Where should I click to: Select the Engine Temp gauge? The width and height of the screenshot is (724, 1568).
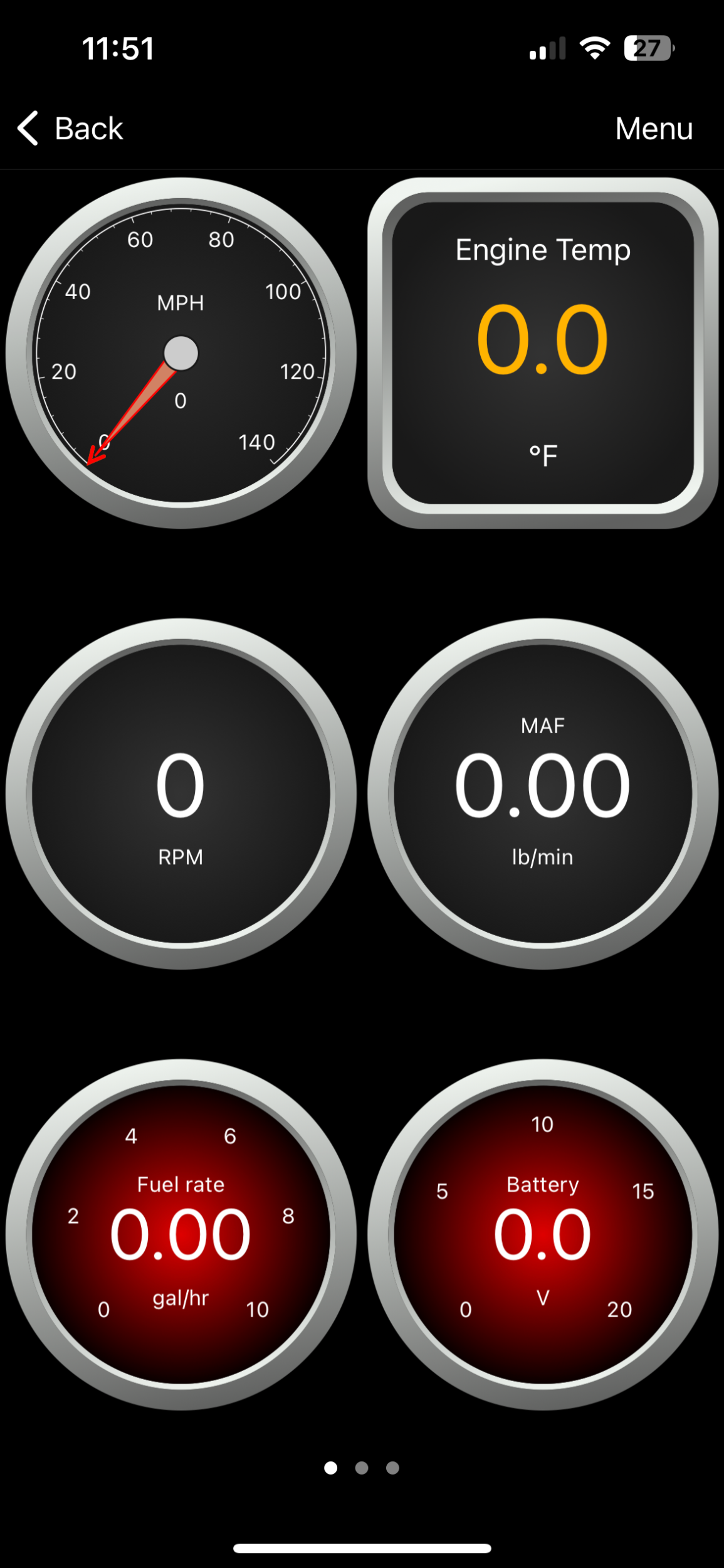click(x=543, y=353)
